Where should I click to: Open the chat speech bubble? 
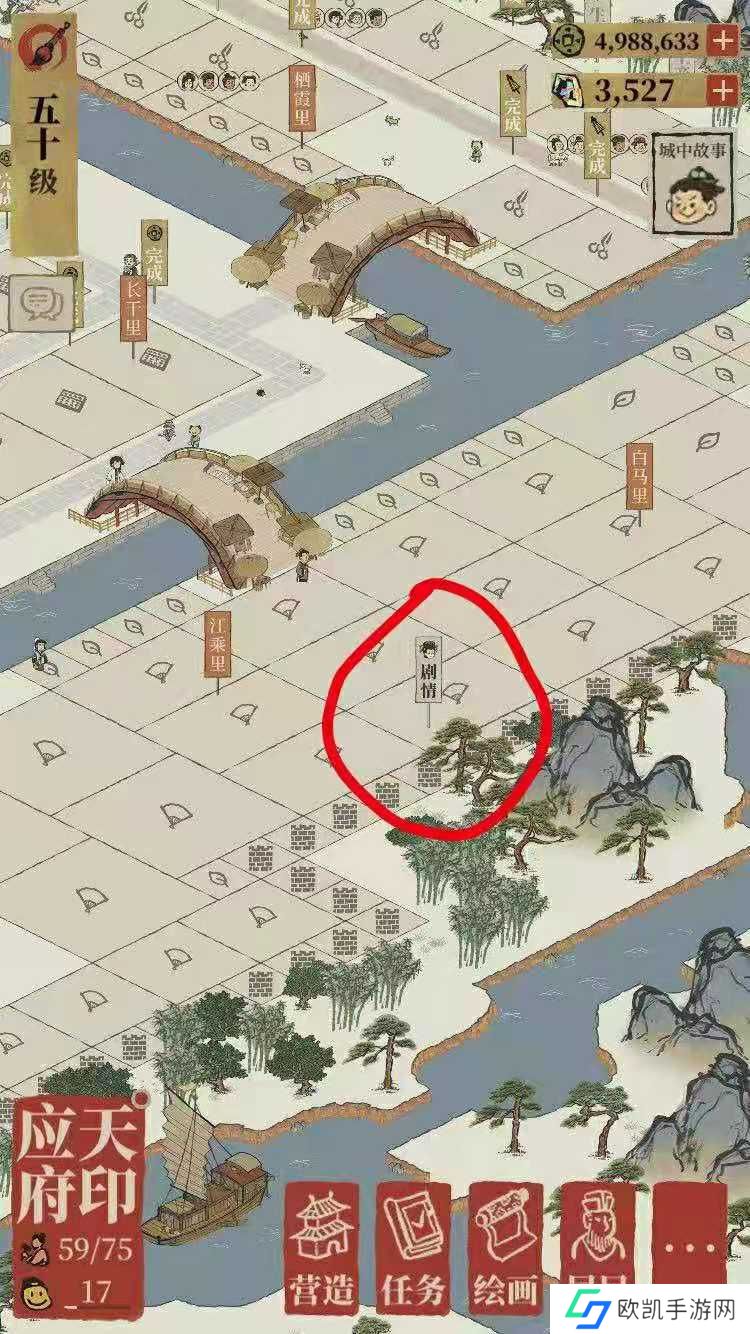tap(41, 303)
